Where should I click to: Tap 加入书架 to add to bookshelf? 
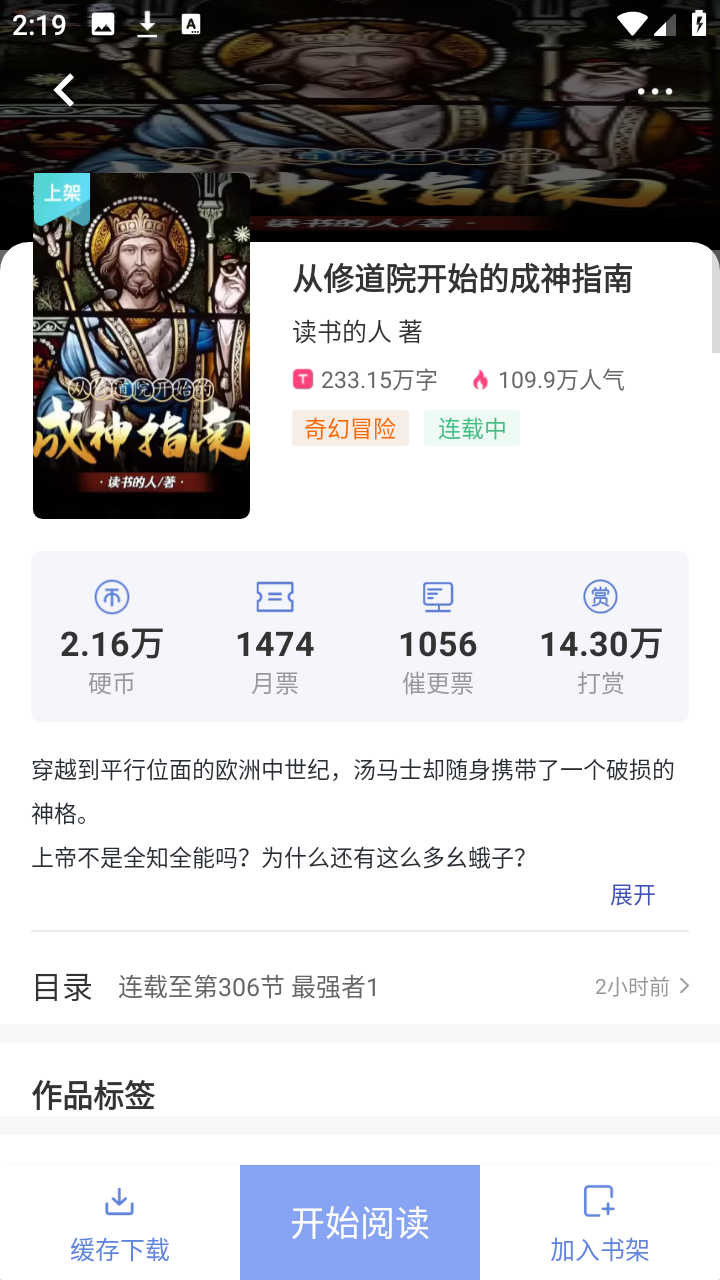point(599,1249)
